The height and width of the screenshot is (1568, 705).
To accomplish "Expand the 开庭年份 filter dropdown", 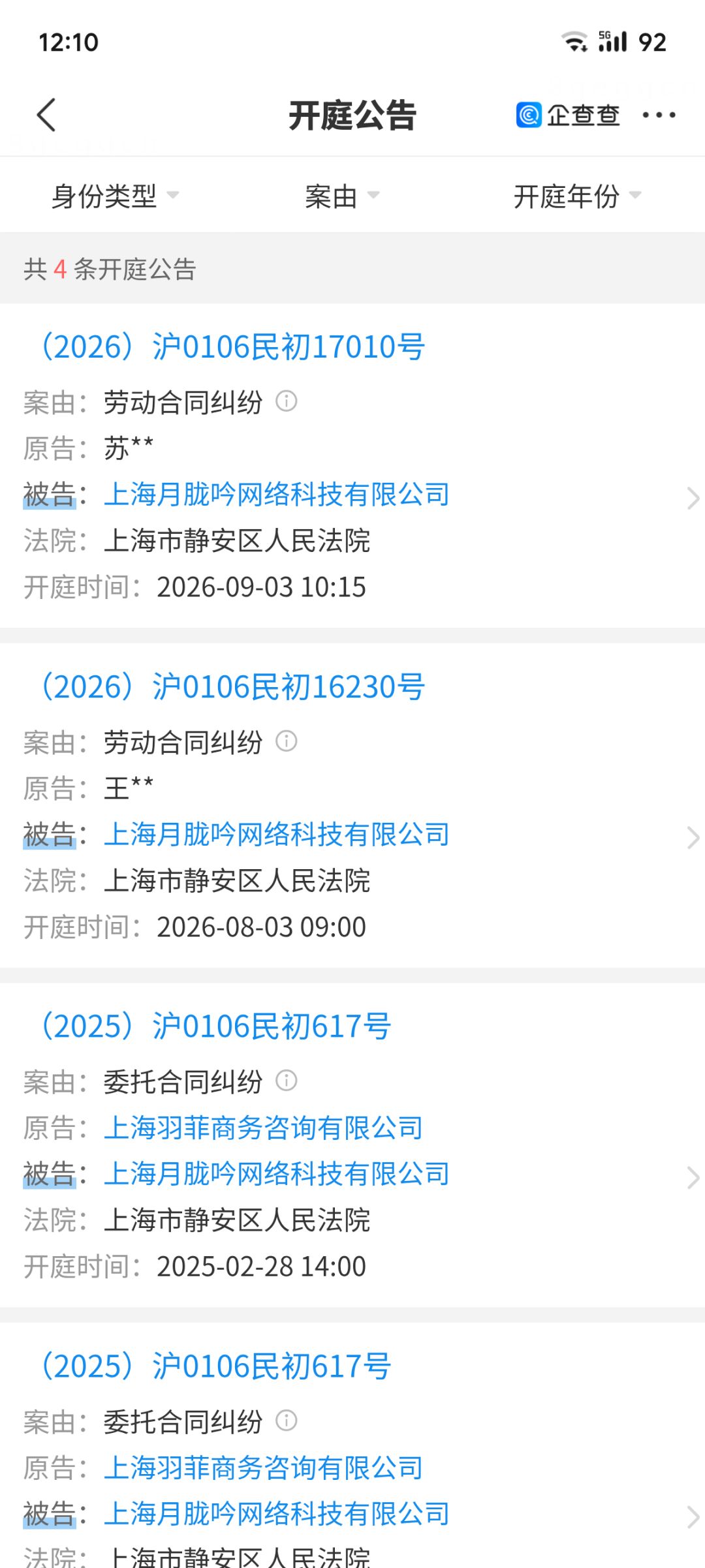I will click(578, 196).
